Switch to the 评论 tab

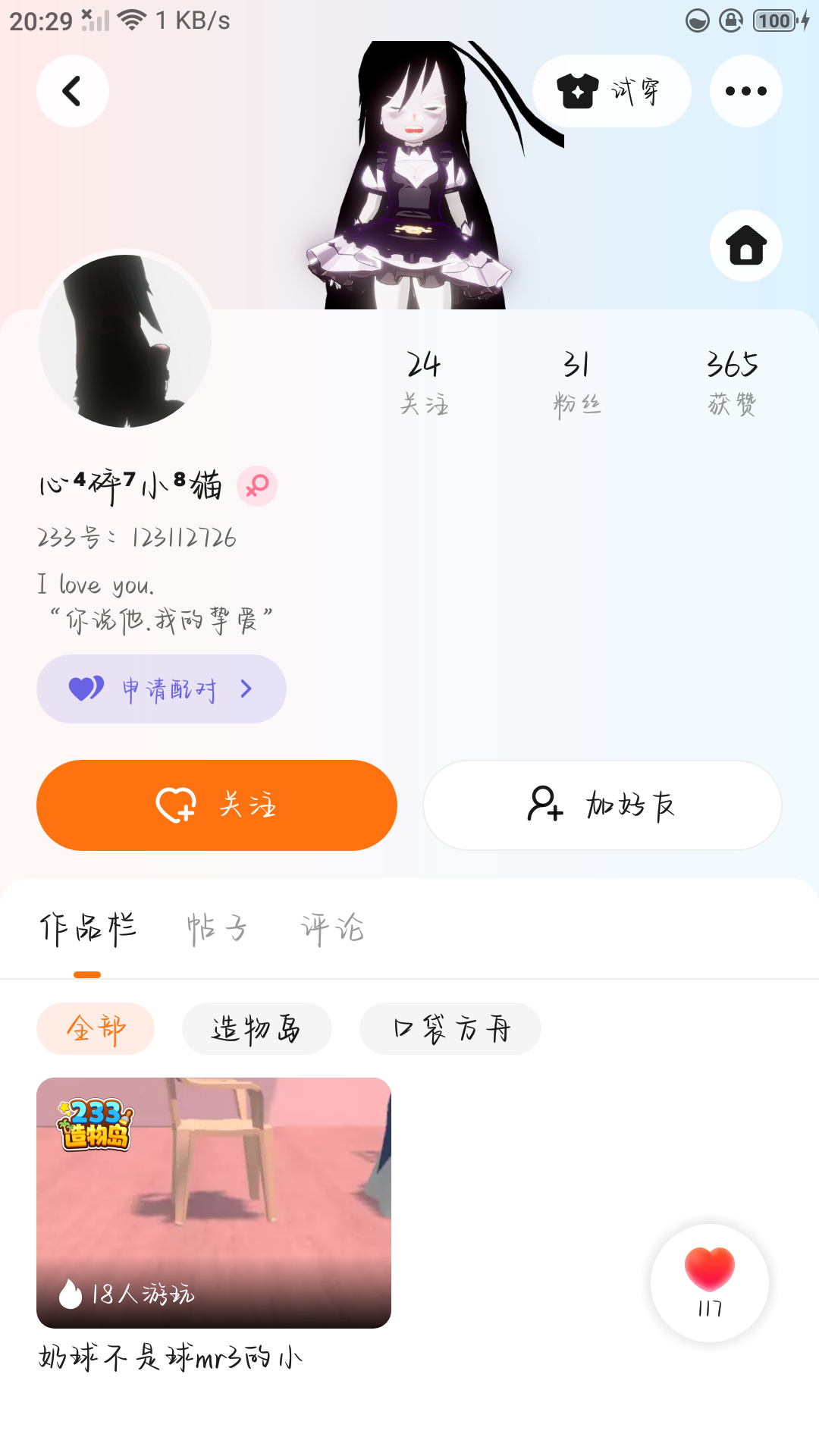(x=332, y=929)
